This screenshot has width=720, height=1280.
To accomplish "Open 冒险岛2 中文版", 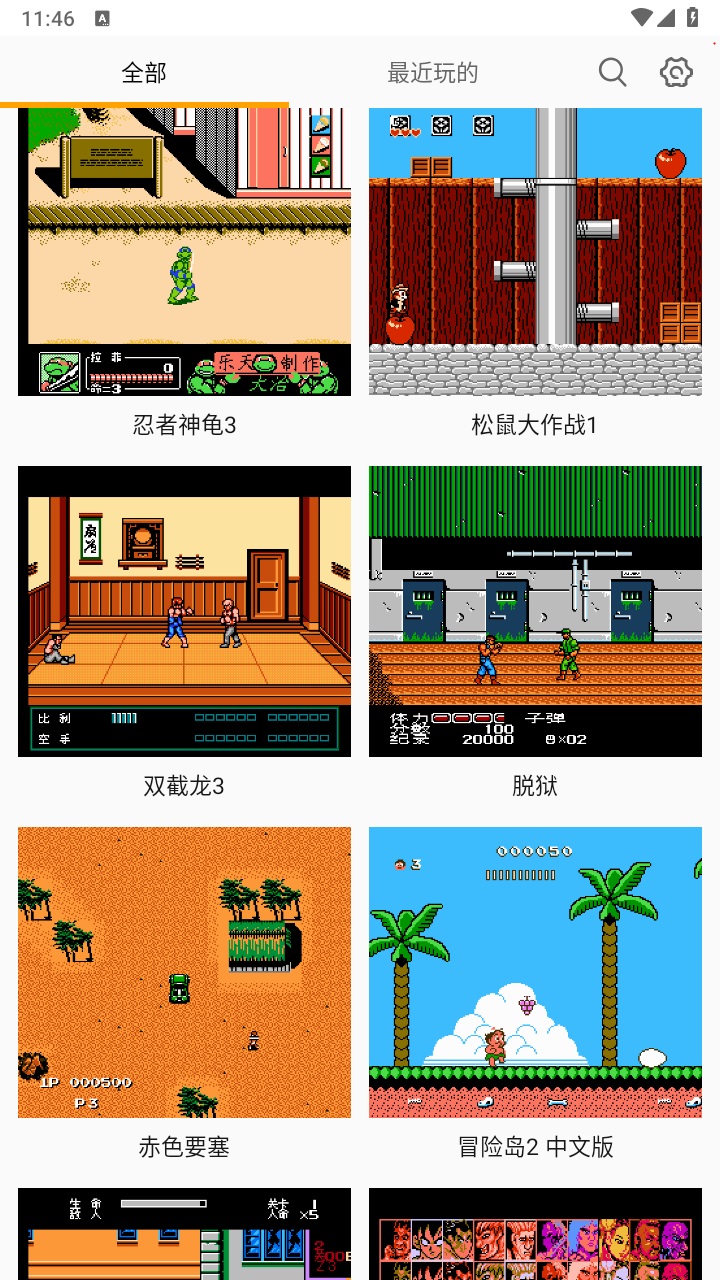I will pos(534,971).
